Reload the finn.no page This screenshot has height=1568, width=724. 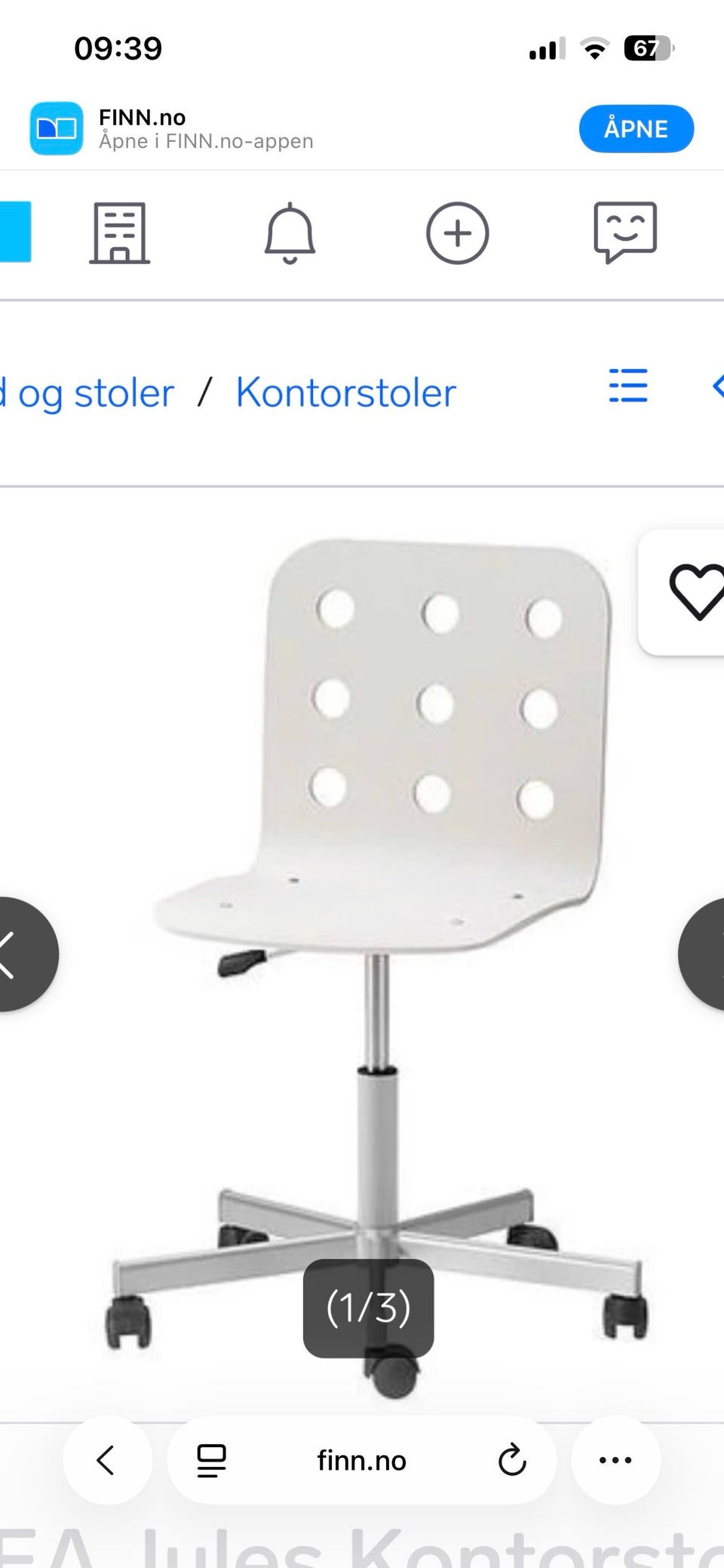(512, 1460)
